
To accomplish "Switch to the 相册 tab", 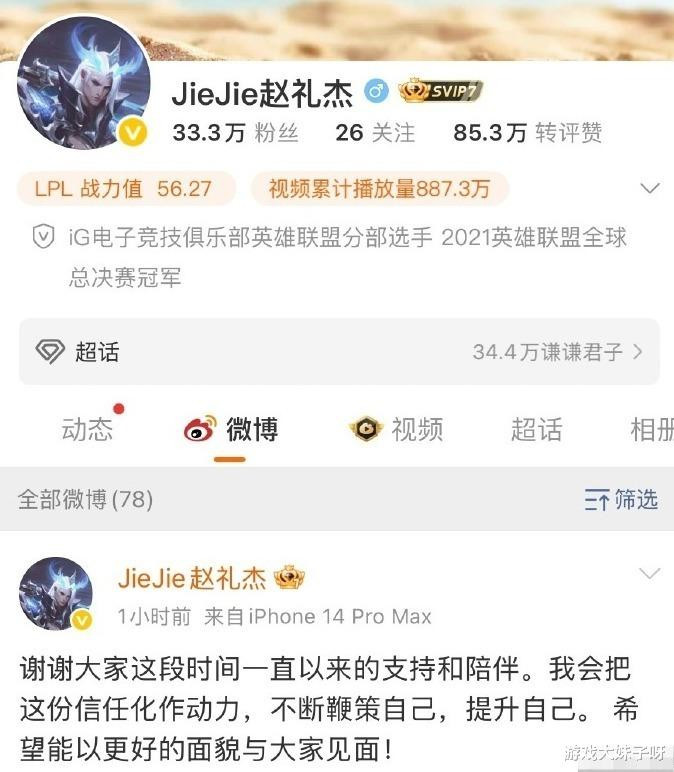I will click(651, 430).
